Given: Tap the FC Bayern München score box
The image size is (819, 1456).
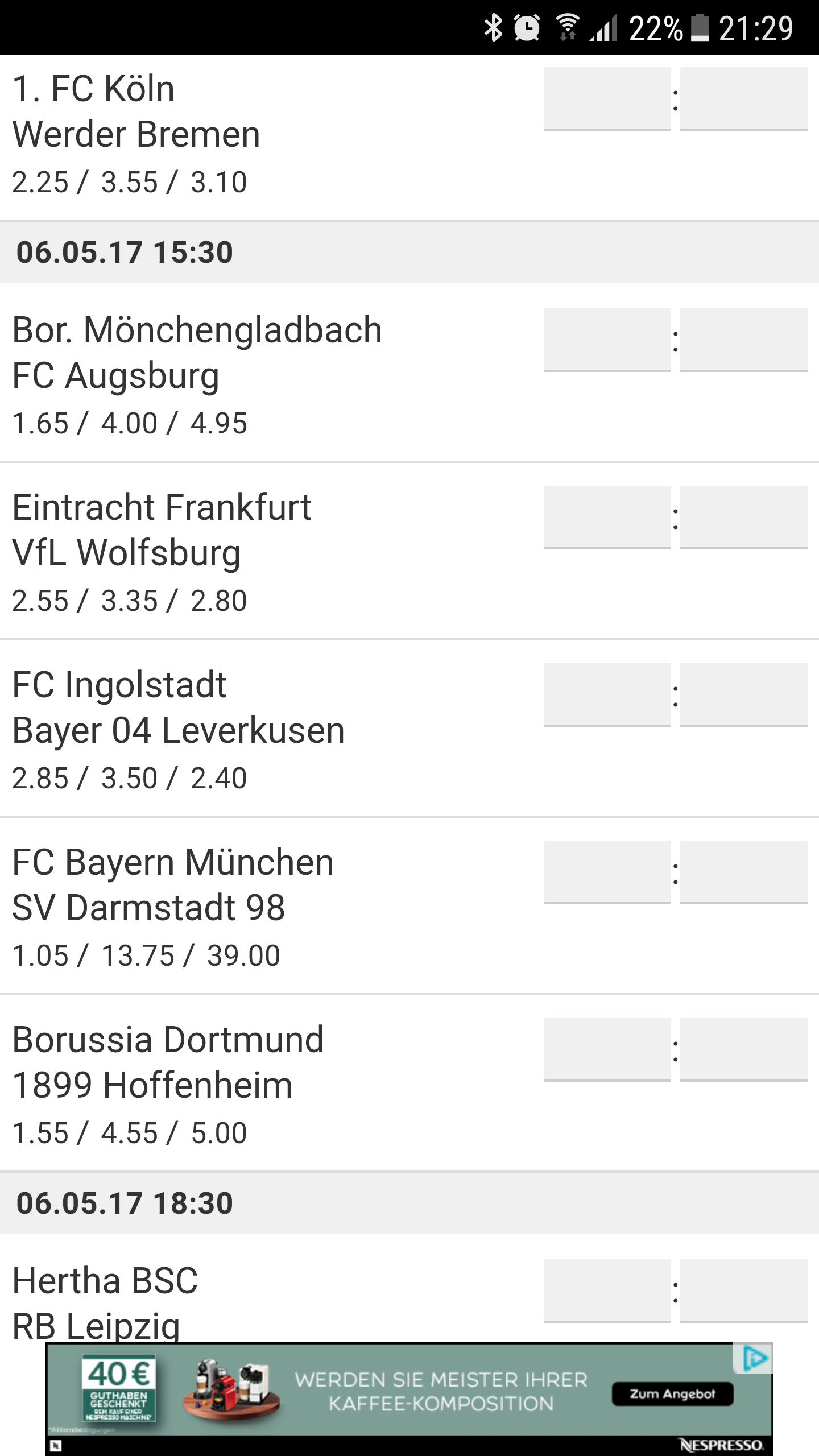Looking at the screenshot, I should [x=607, y=872].
